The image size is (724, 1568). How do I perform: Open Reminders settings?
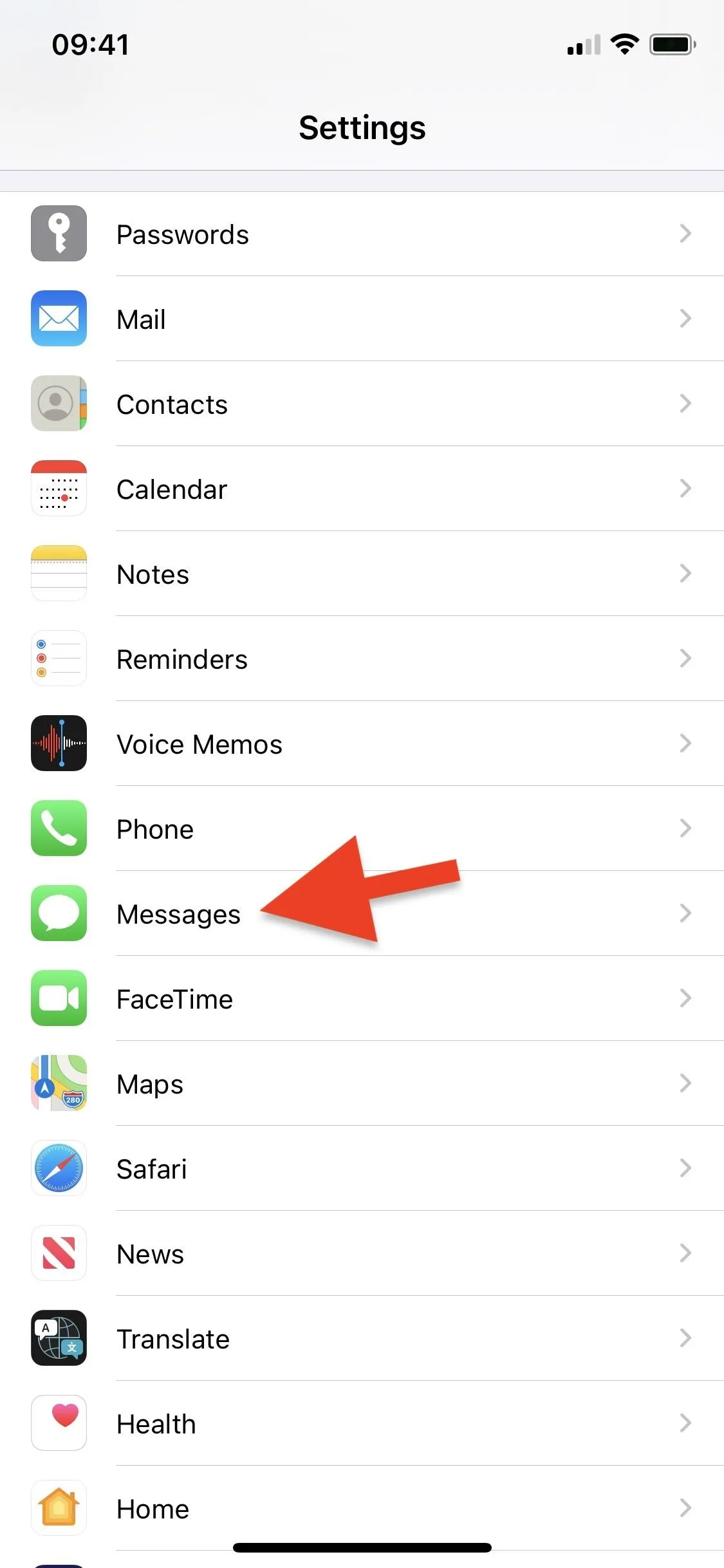click(362, 658)
